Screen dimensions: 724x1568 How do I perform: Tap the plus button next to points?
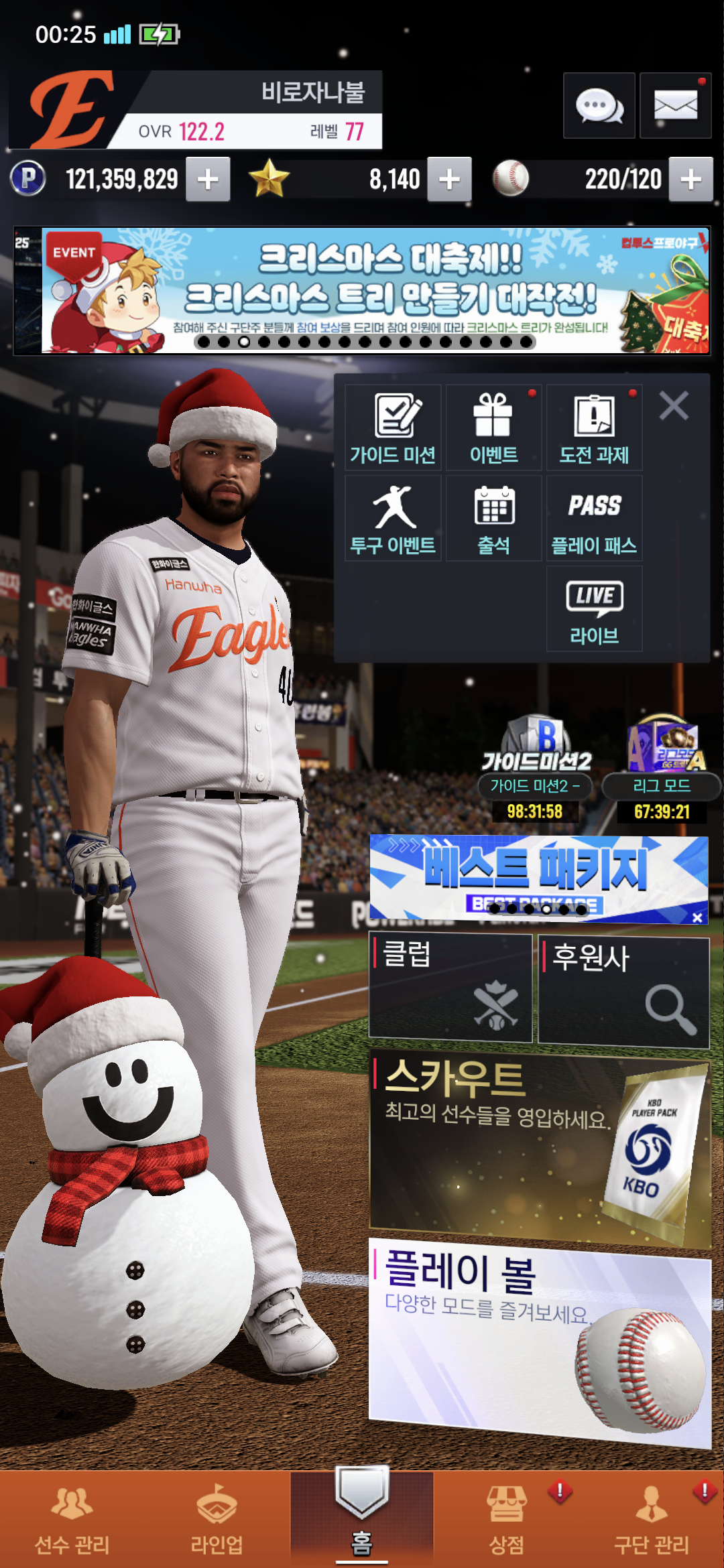(208, 179)
